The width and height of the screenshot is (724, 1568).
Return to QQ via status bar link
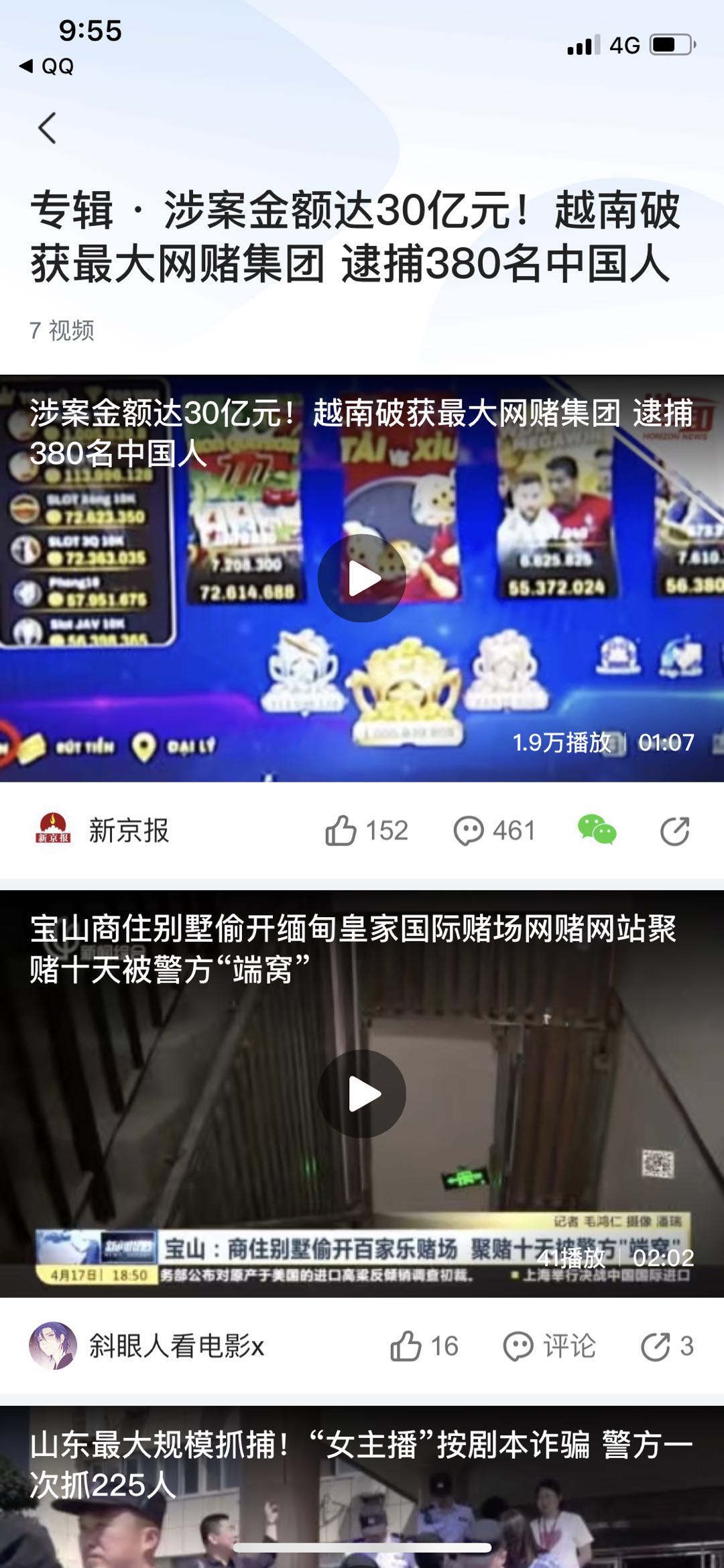pyautogui.click(x=47, y=66)
